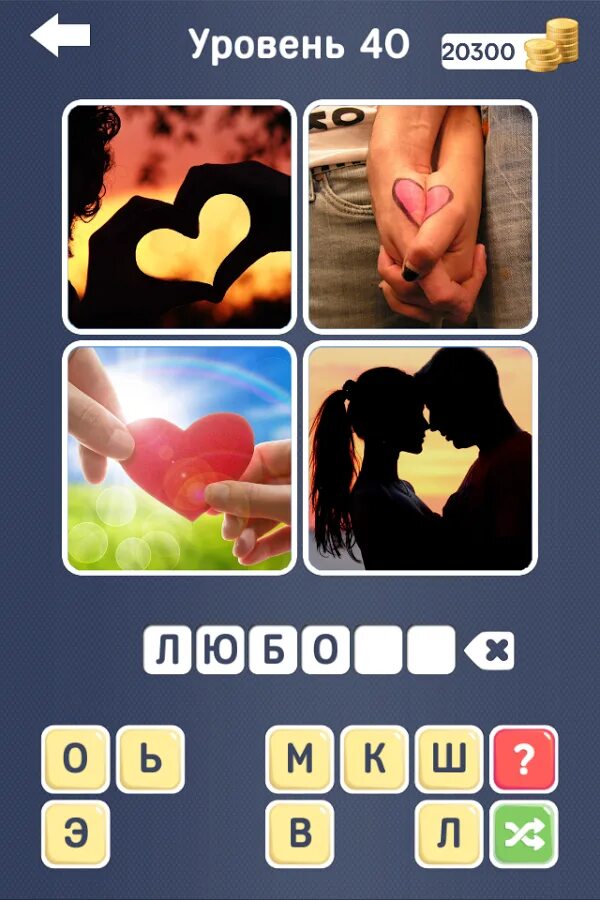Select the letter tile Э

(76, 834)
